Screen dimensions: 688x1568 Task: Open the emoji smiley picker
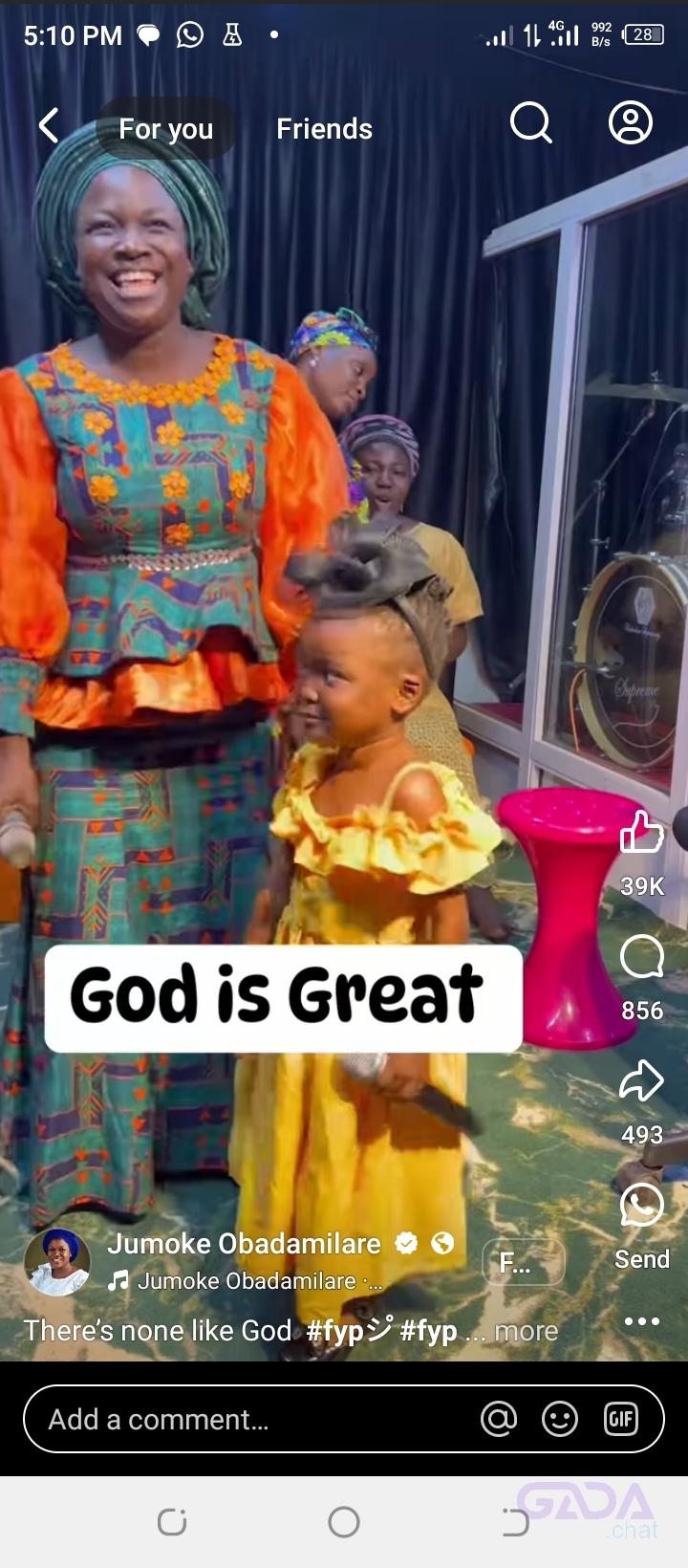[x=560, y=1419]
